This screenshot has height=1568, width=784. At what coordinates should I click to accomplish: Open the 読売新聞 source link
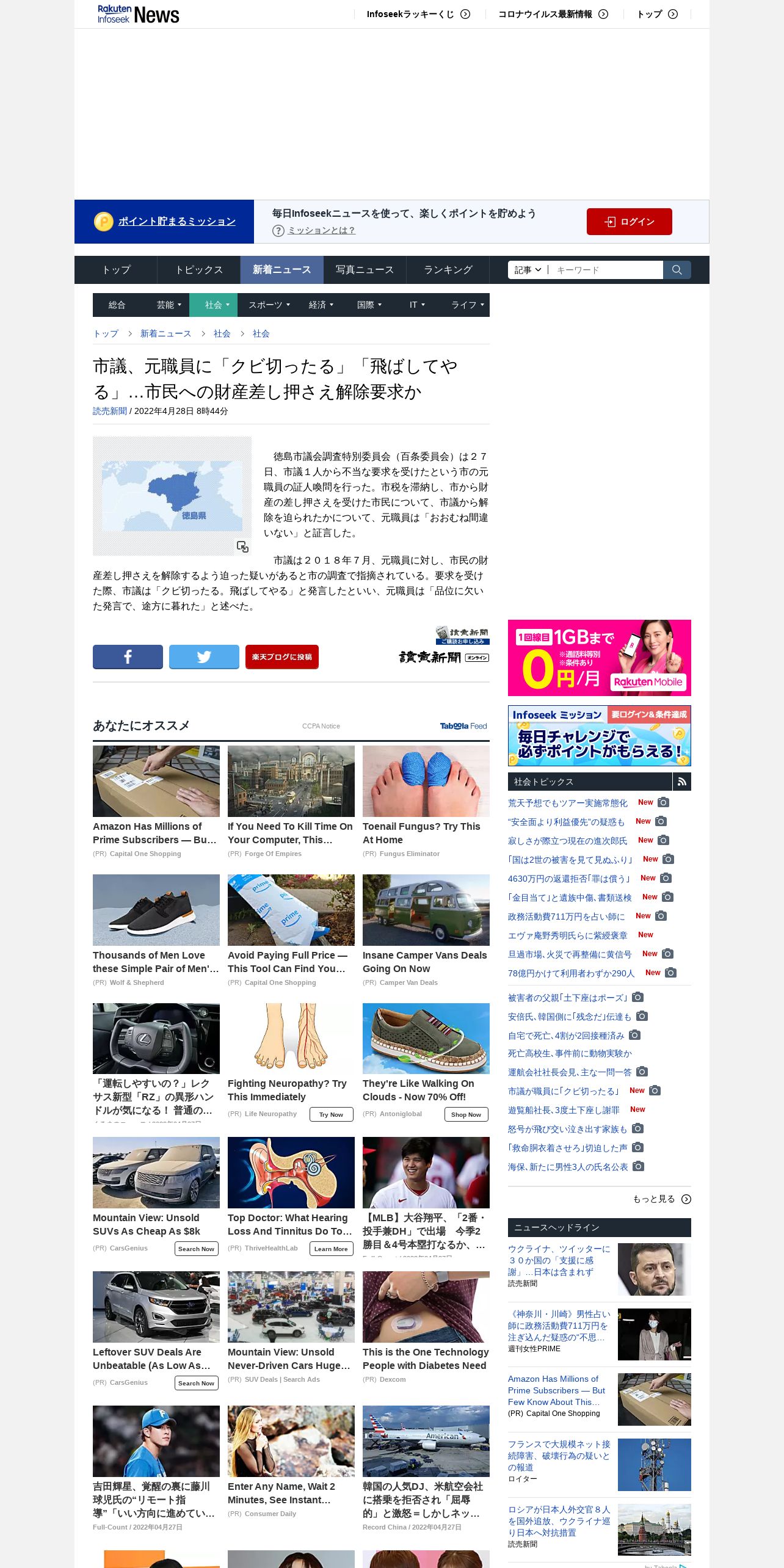[110, 411]
